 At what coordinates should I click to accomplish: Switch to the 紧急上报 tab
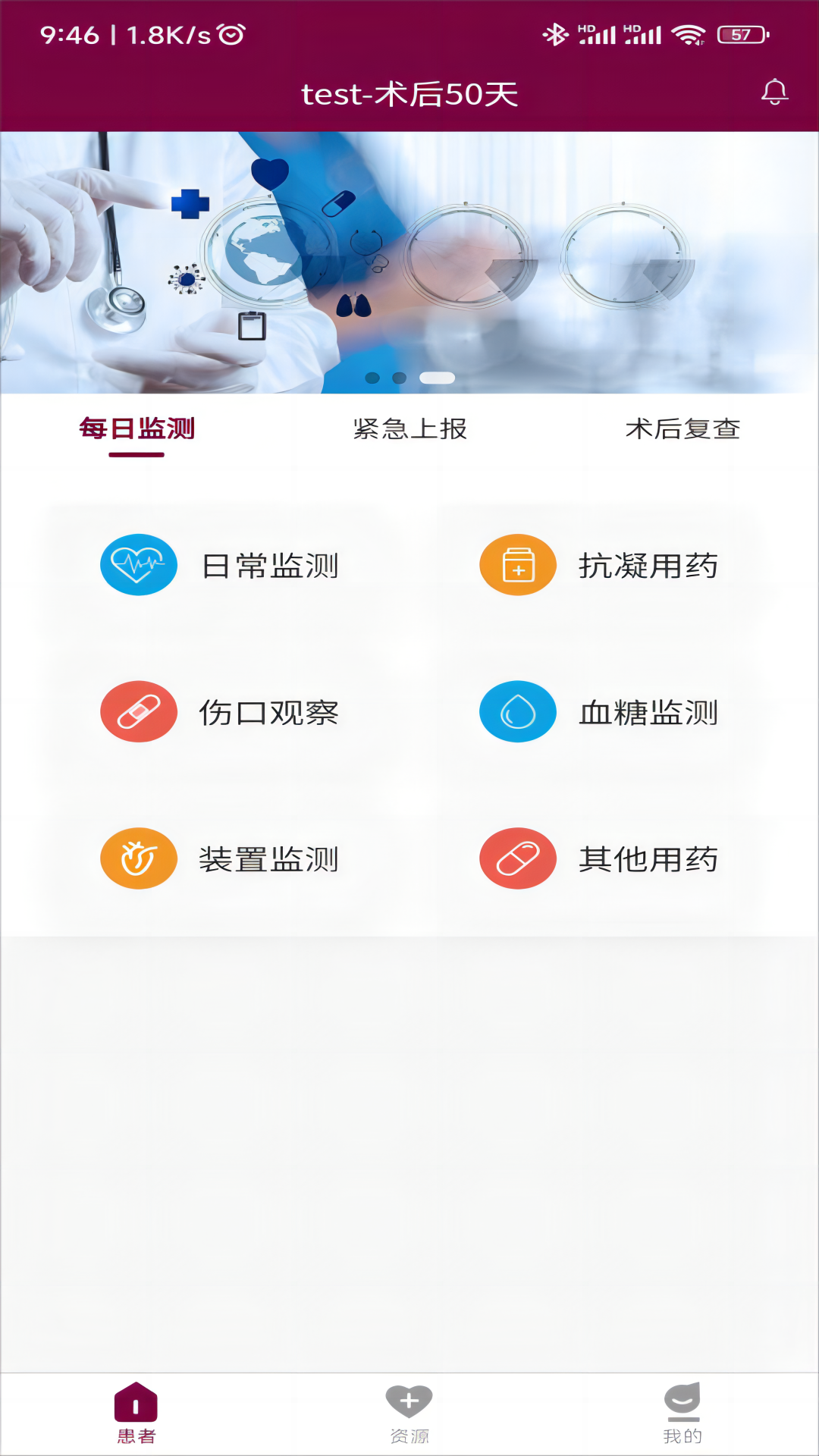[409, 430]
